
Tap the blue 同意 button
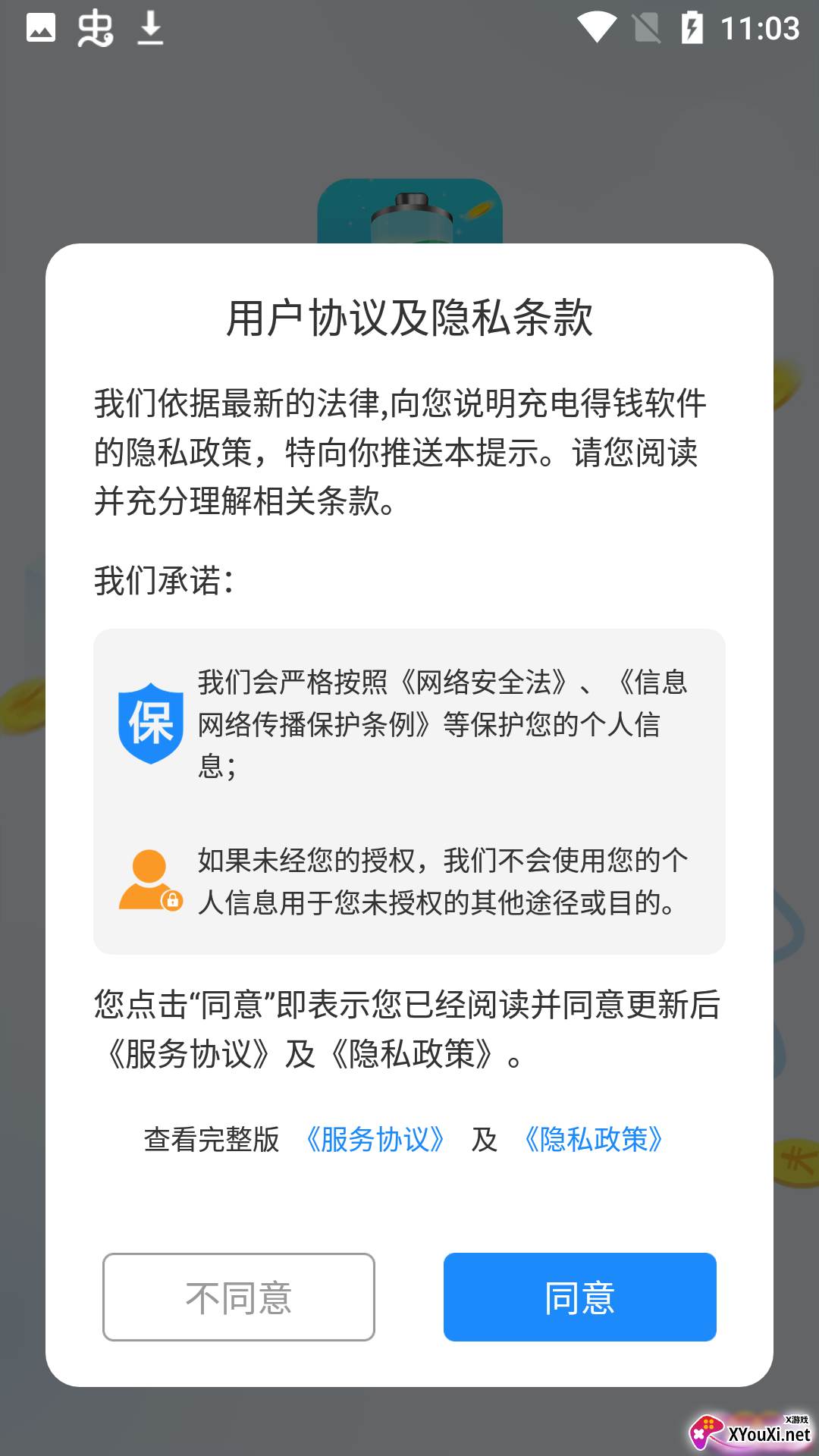pos(579,1297)
